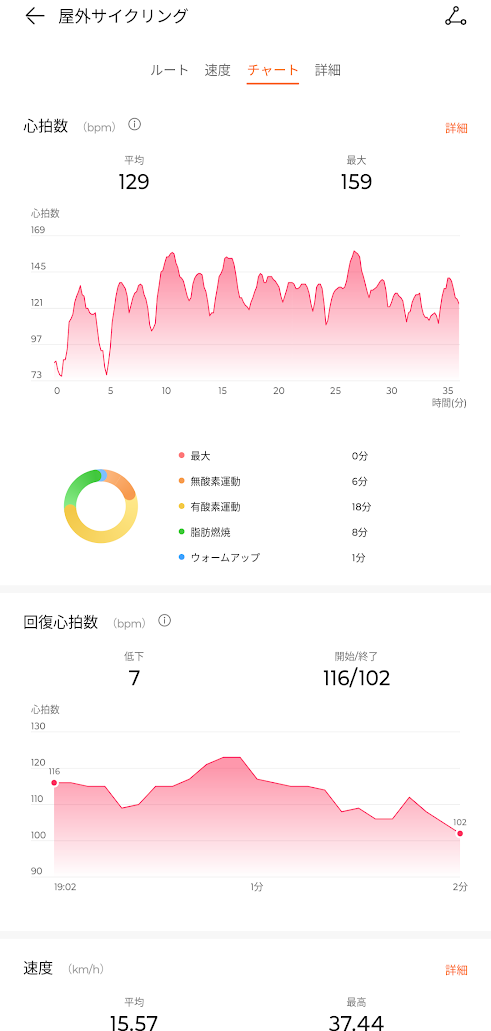Open 詳細 link for 速度 section
This screenshot has height=1031, width=491.
(456, 970)
